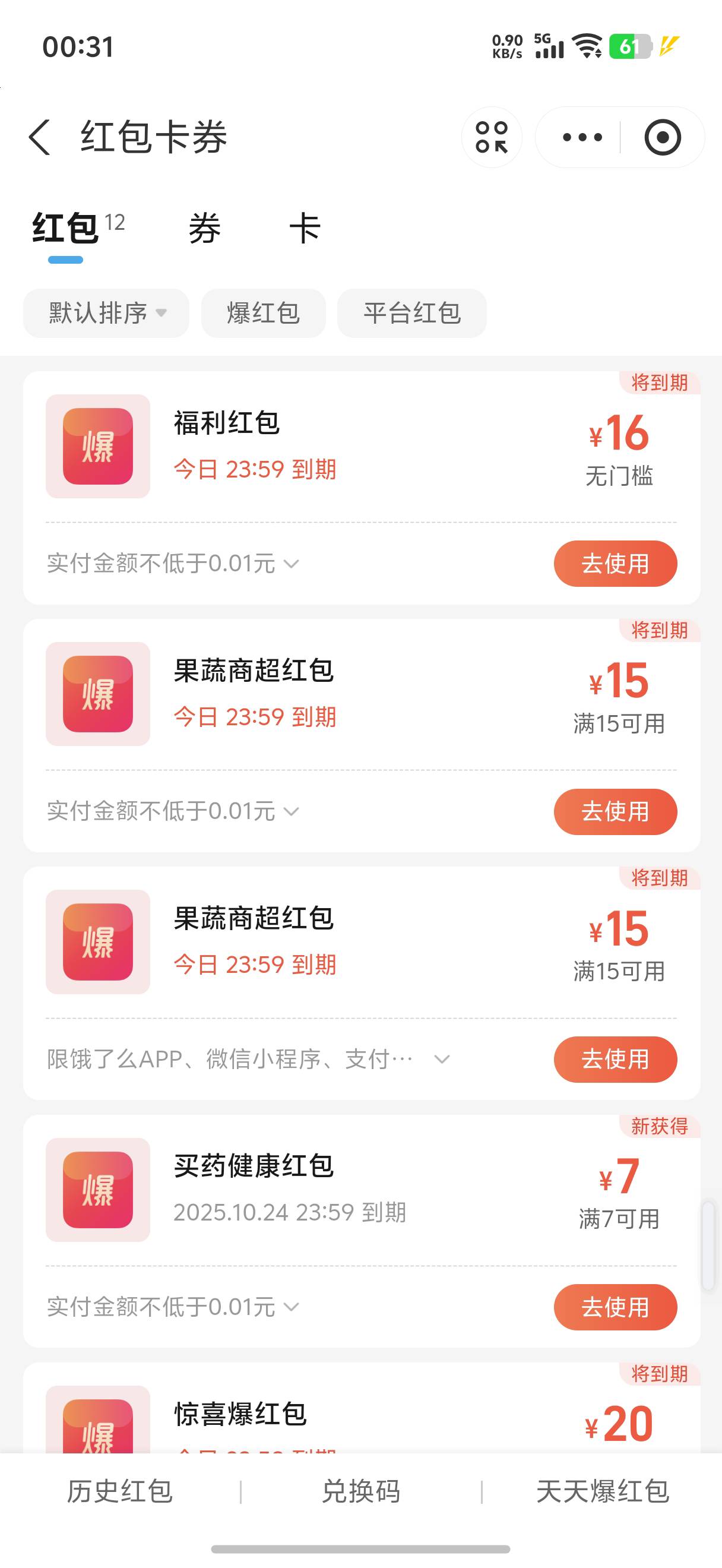Filter by 爆红包 chip
This screenshot has height=1568, width=722.
pyautogui.click(x=264, y=313)
